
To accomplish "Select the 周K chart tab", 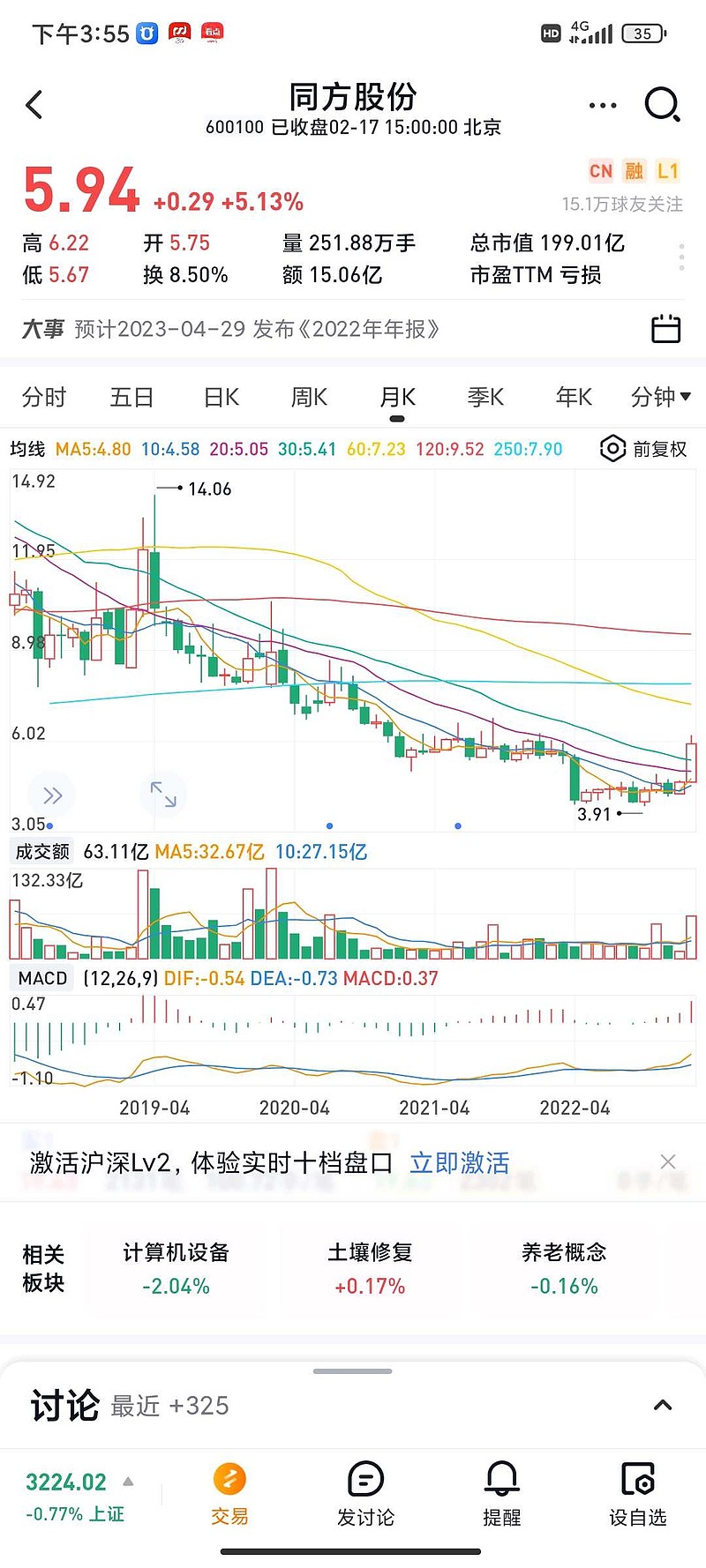I will tap(310, 398).
